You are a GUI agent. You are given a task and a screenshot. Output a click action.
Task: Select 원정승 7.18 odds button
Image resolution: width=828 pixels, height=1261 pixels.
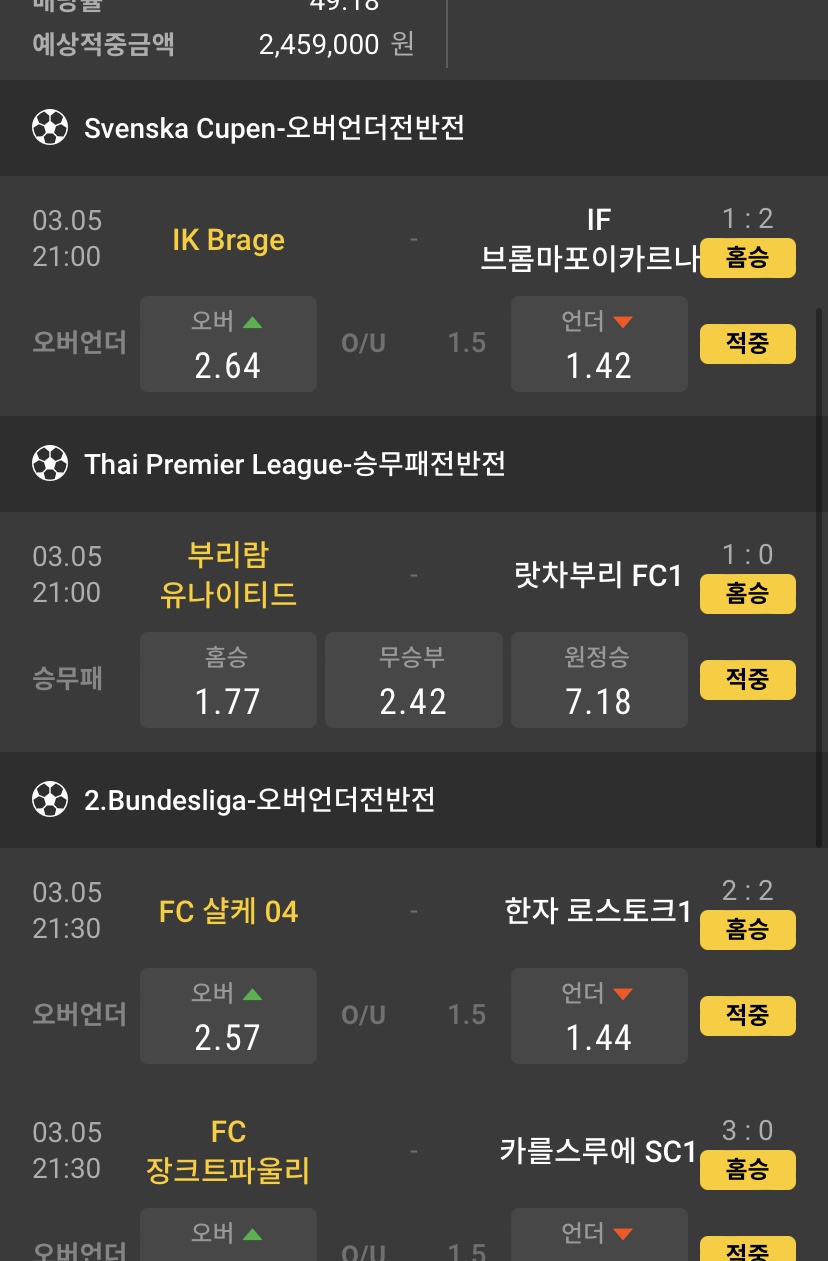pos(599,680)
